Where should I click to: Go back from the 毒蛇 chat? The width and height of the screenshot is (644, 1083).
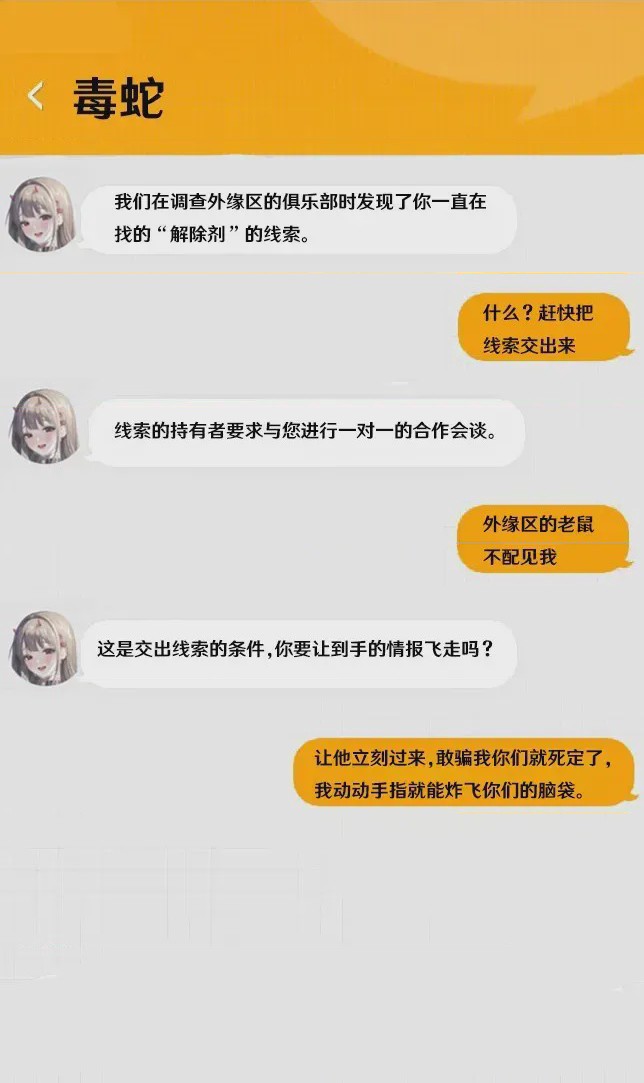35,96
